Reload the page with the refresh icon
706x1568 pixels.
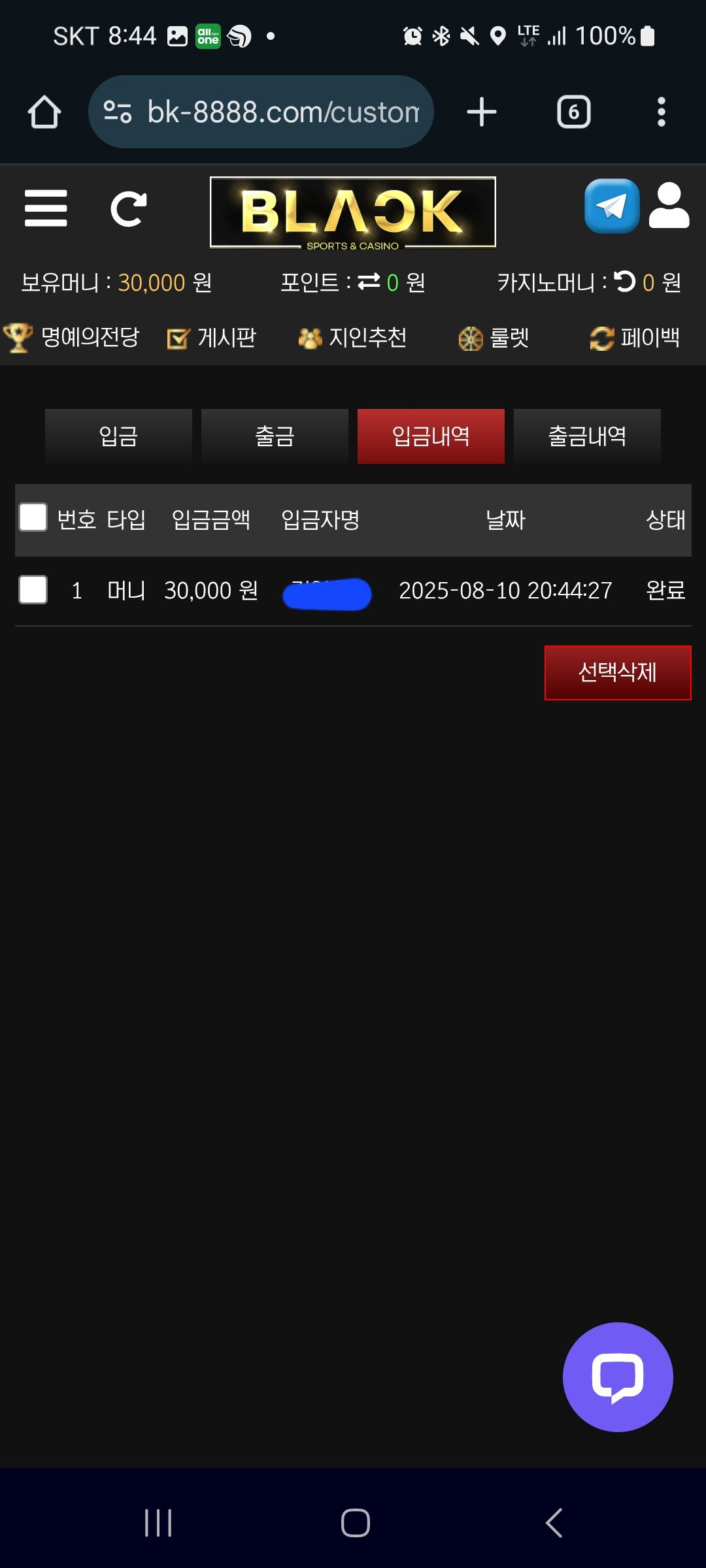128,209
